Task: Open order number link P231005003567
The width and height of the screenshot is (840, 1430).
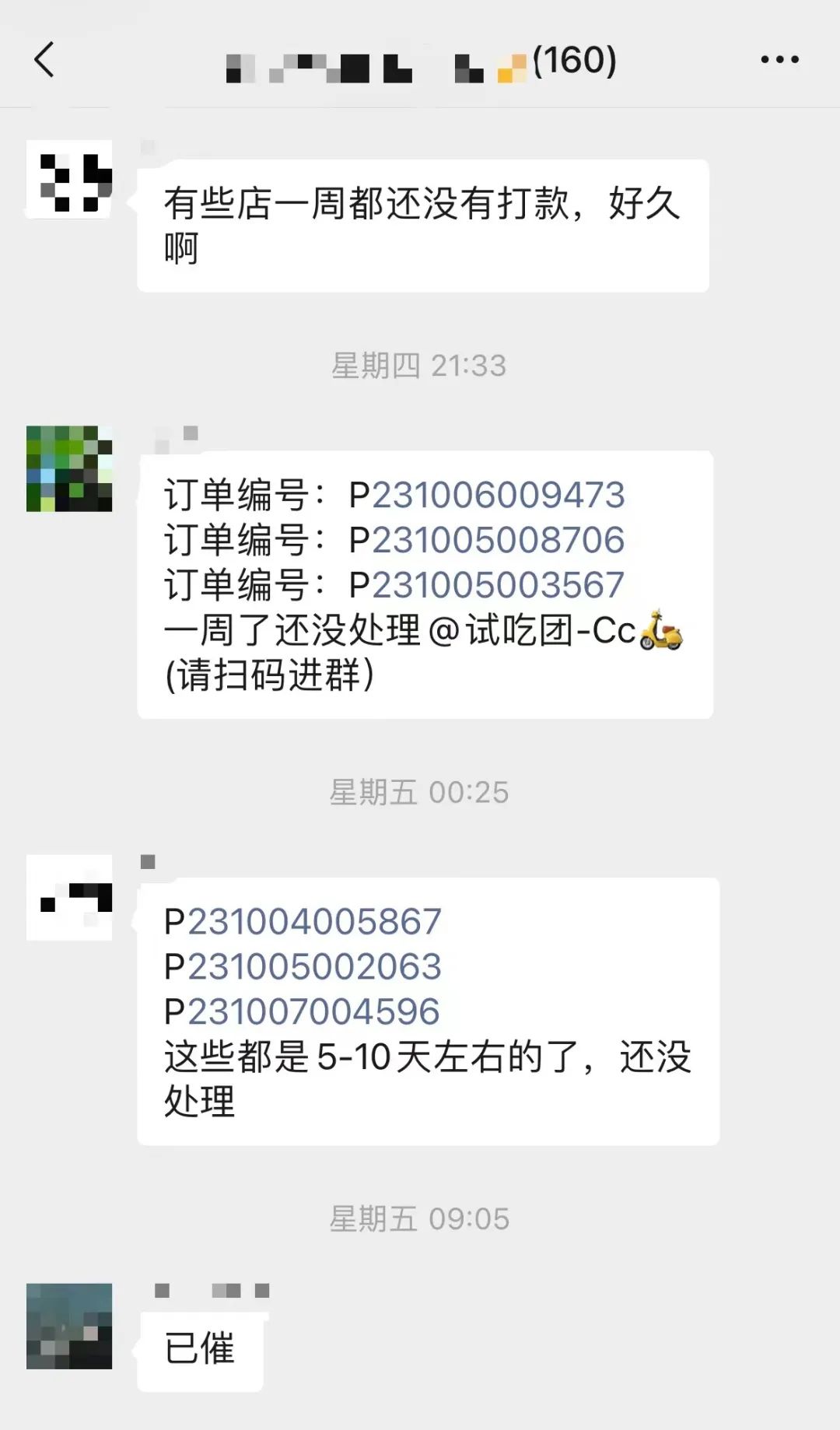Action: [x=498, y=585]
